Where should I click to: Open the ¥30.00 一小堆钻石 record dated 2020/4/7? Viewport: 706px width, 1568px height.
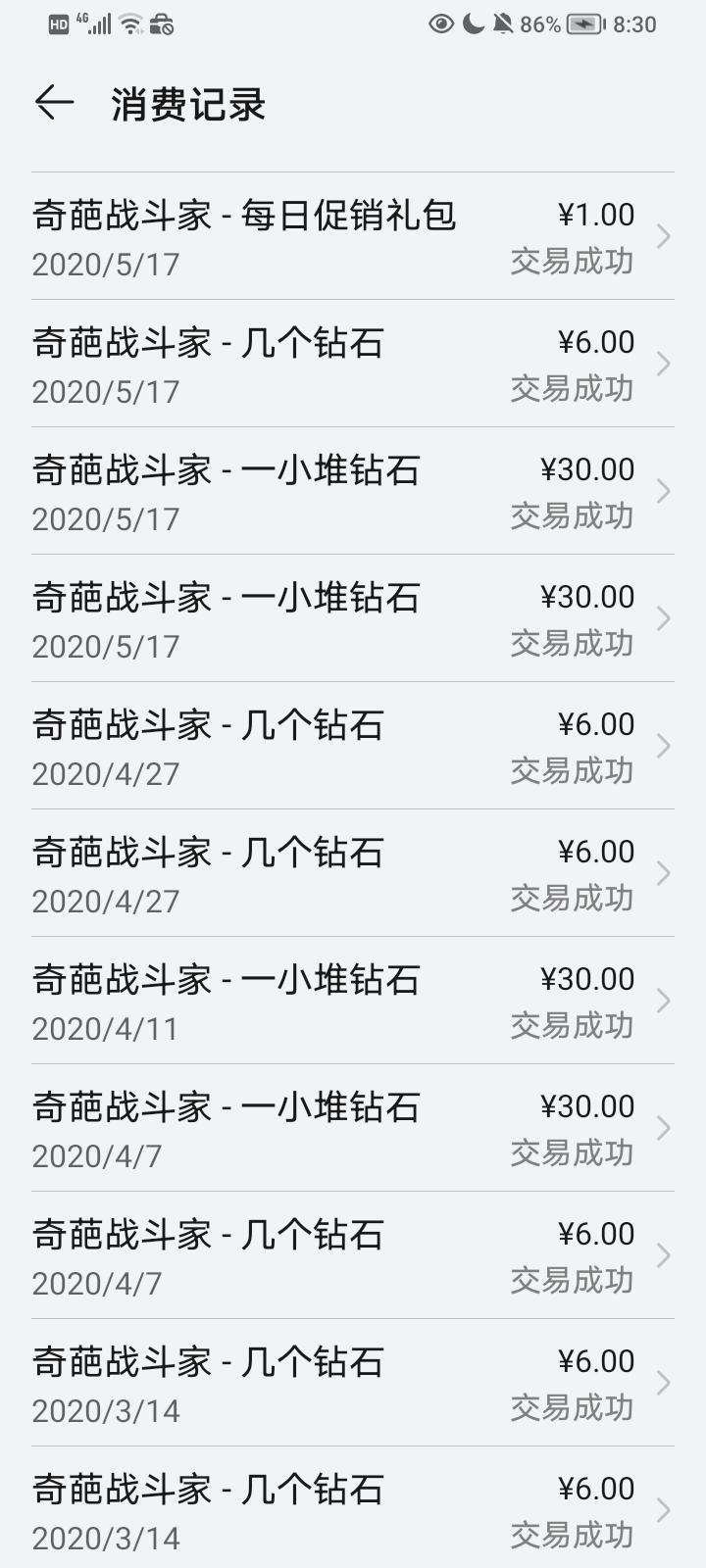[x=353, y=1128]
